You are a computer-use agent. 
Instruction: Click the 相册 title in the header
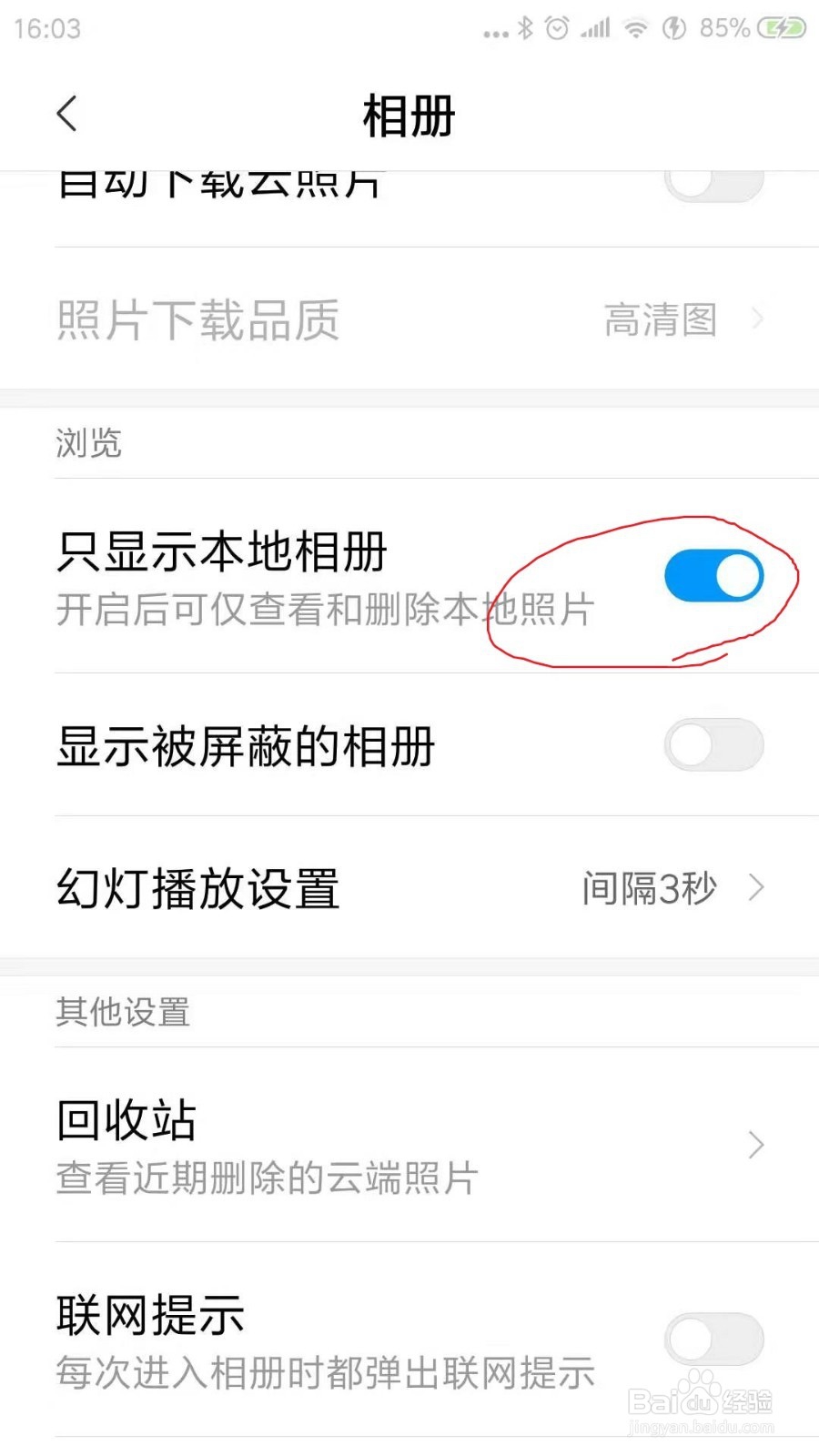pyautogui.click(x=409, y=116)
